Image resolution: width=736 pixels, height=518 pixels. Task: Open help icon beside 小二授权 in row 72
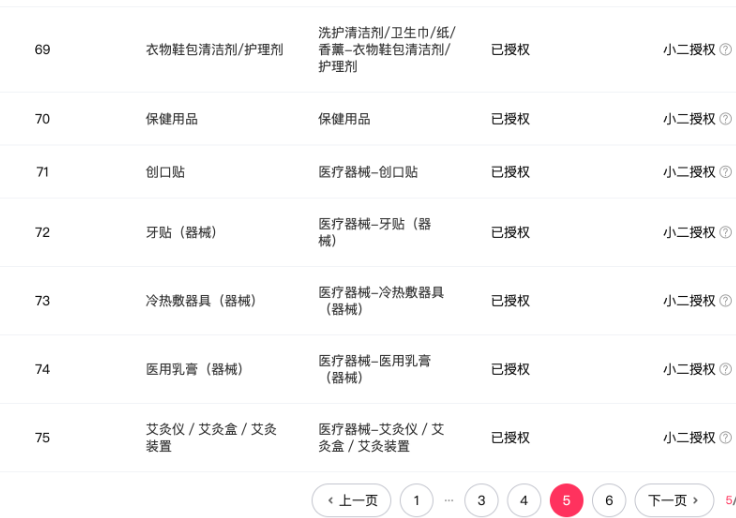[x=726, y=232]
